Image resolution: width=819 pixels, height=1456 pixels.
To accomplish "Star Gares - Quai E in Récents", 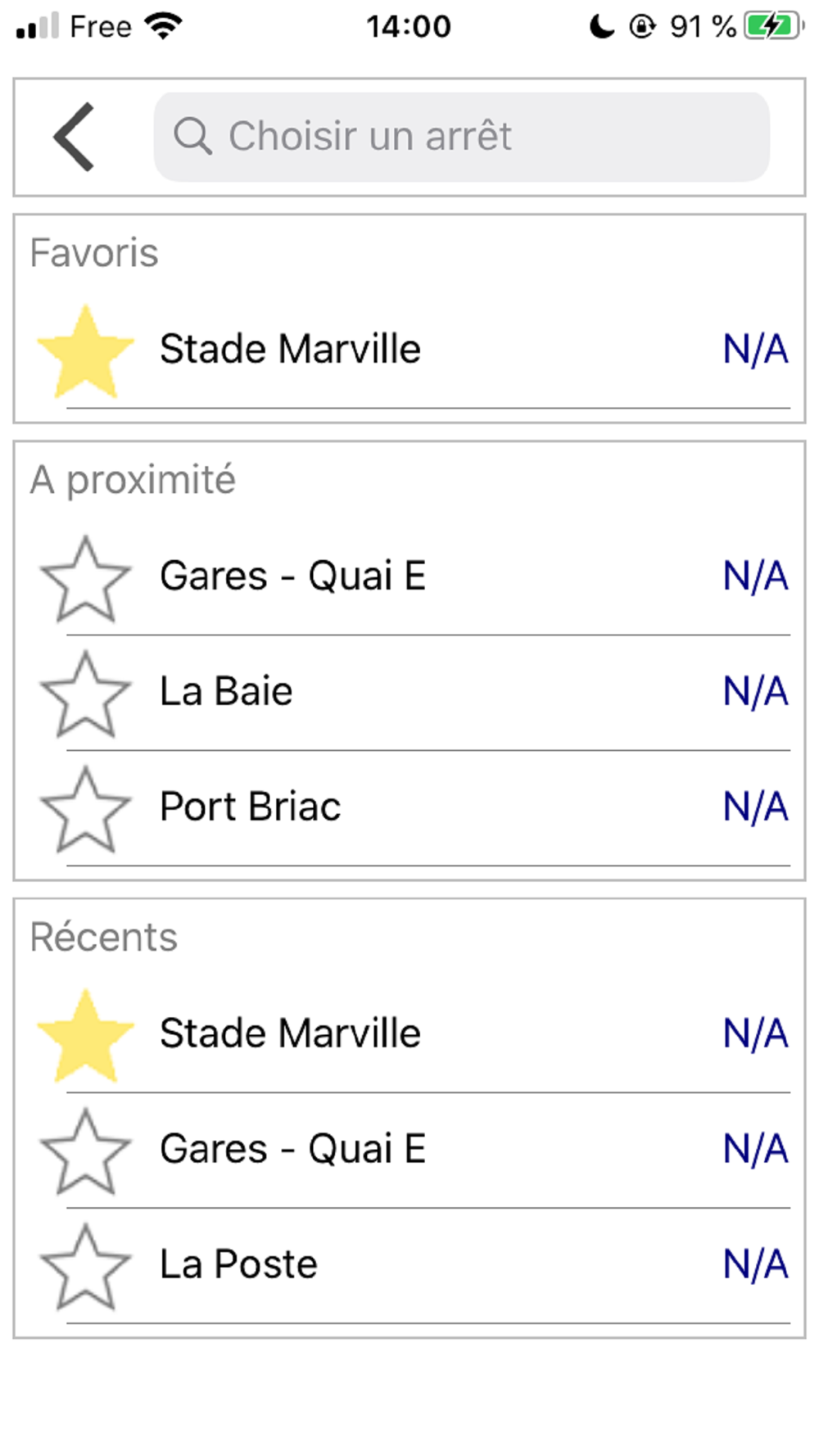I will pos(85,1151).
